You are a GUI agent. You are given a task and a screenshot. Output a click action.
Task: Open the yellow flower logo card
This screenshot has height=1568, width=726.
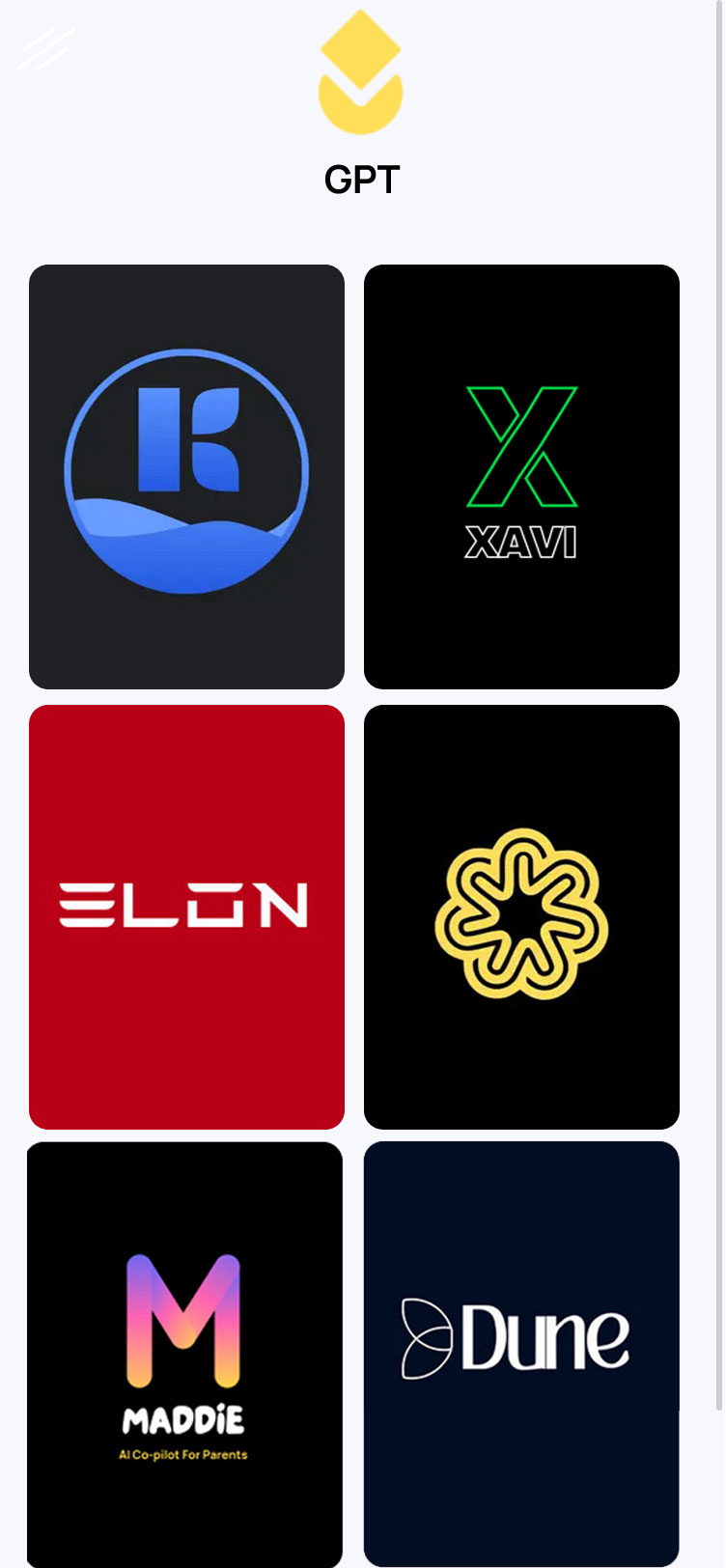pyautogui.click(x=521, y=916)
